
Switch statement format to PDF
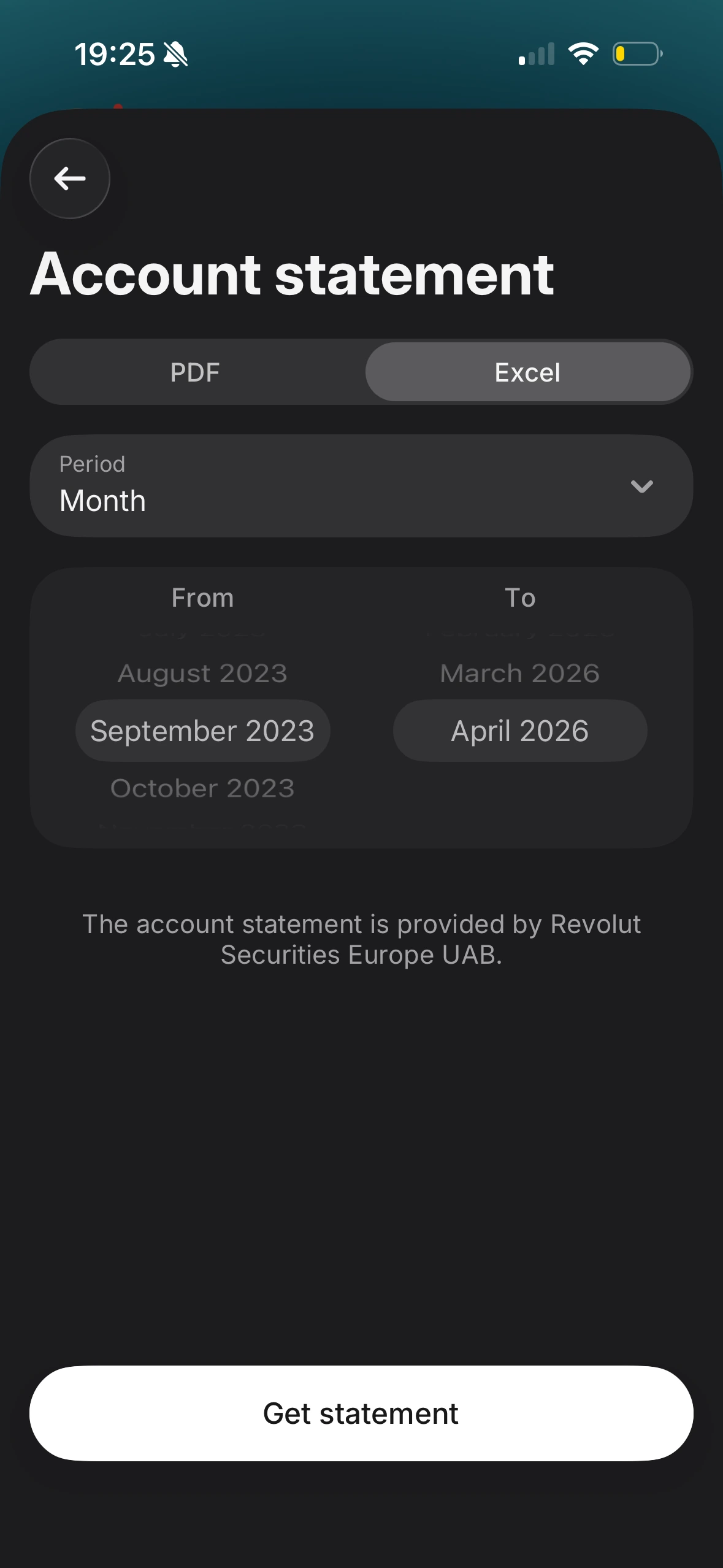click(x=195, y=372)
